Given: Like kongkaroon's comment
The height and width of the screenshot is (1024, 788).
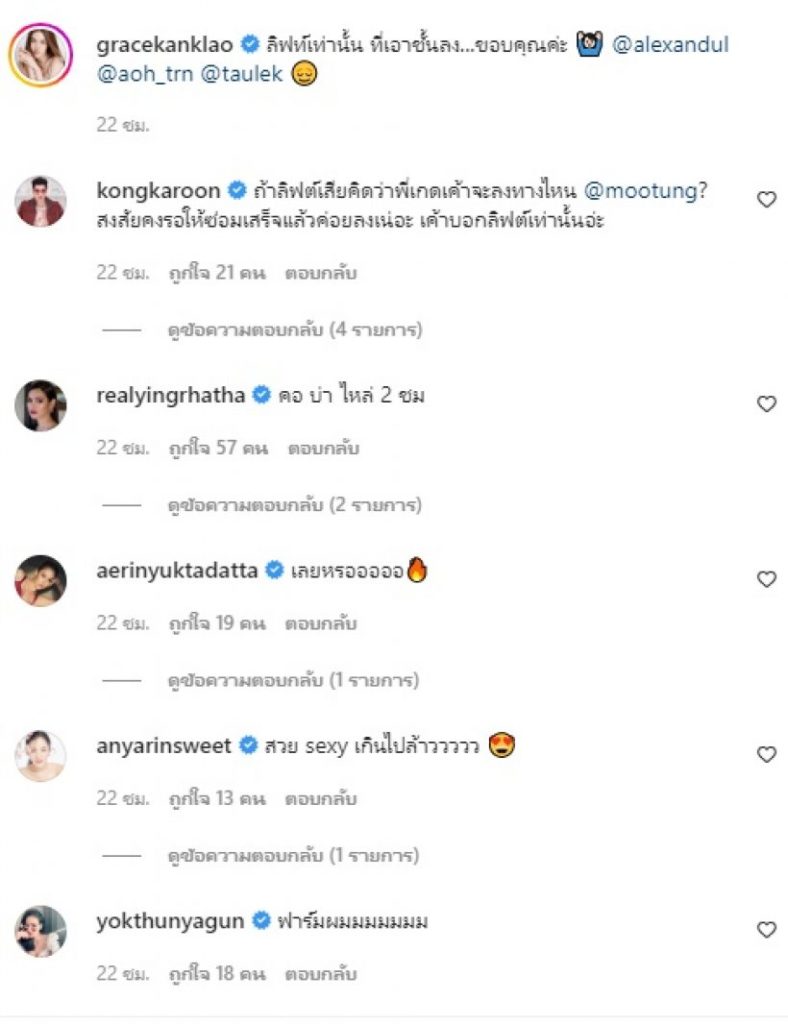Looking at the screenshot, I should pyautogui.click(x=766, y=200).
